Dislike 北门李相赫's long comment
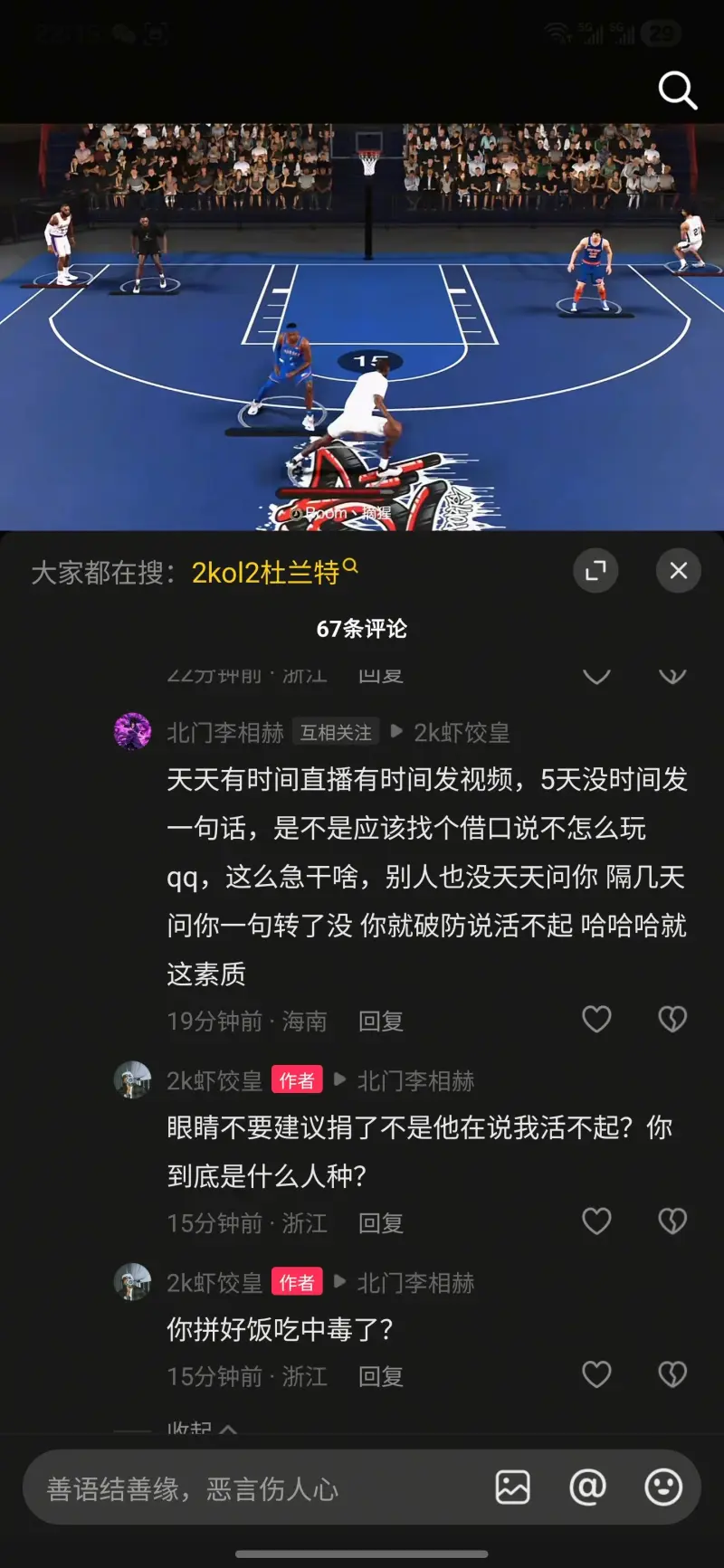 pyautogui.click(x=672, y=1020)
